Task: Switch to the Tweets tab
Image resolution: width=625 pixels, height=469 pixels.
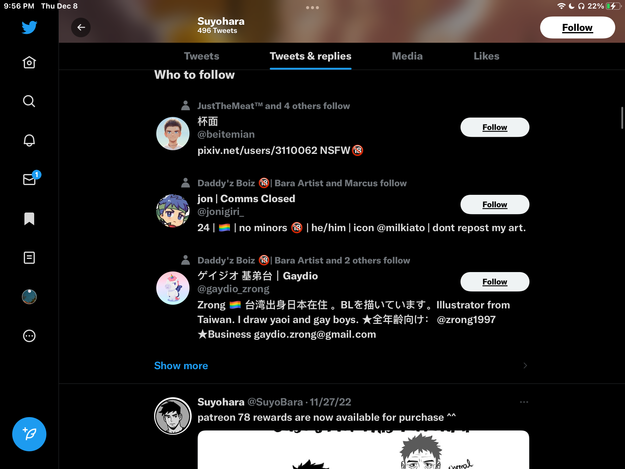Action: (x=202, y=56)
